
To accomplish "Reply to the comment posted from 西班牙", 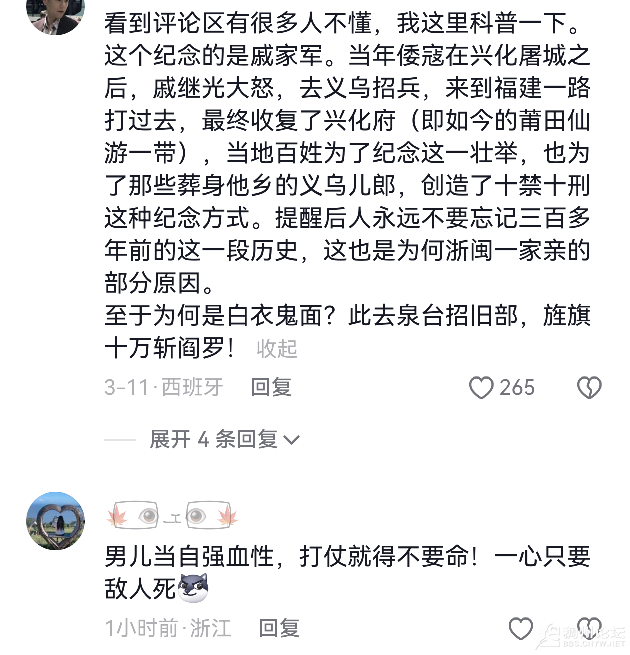I will (x=271, y=387).
